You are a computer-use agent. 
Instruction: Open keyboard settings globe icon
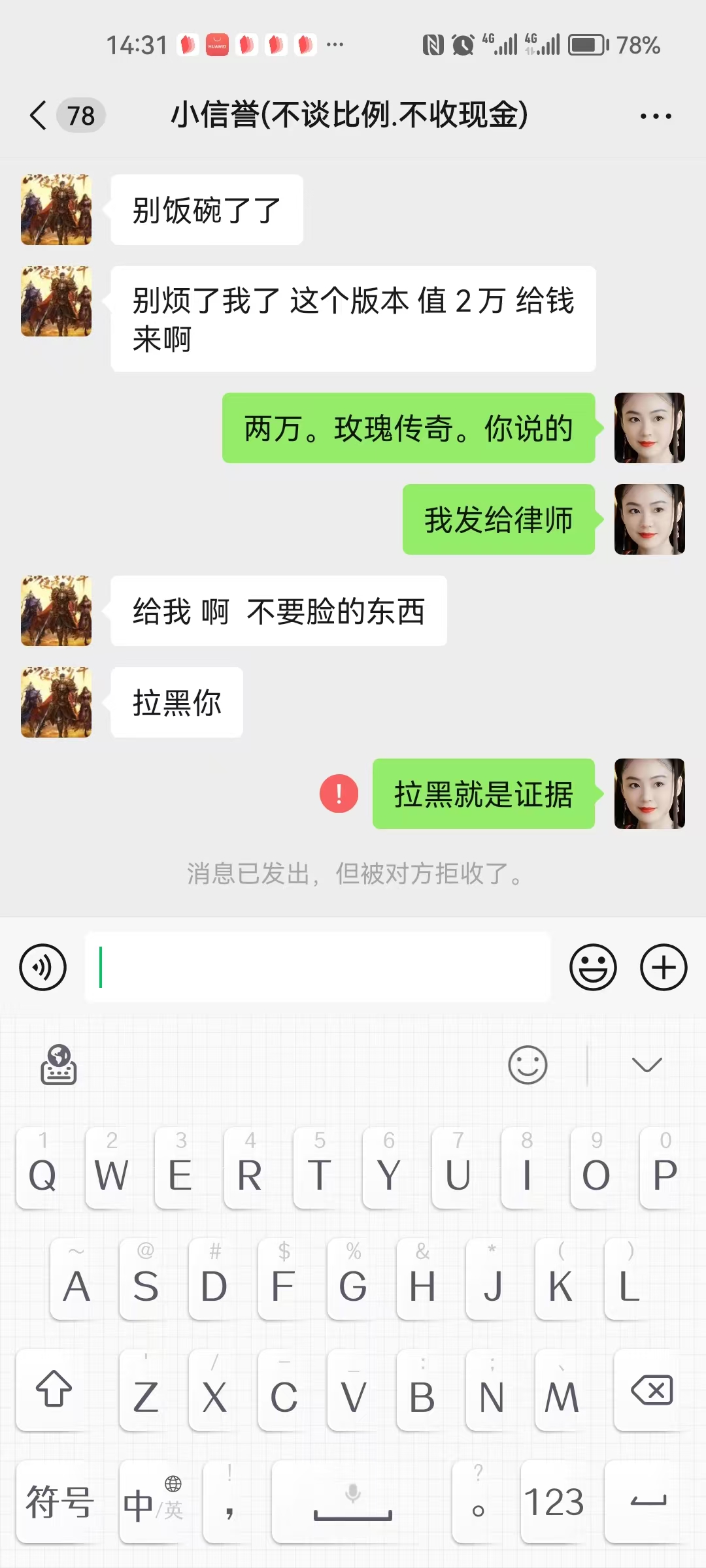pos(59,1065)
